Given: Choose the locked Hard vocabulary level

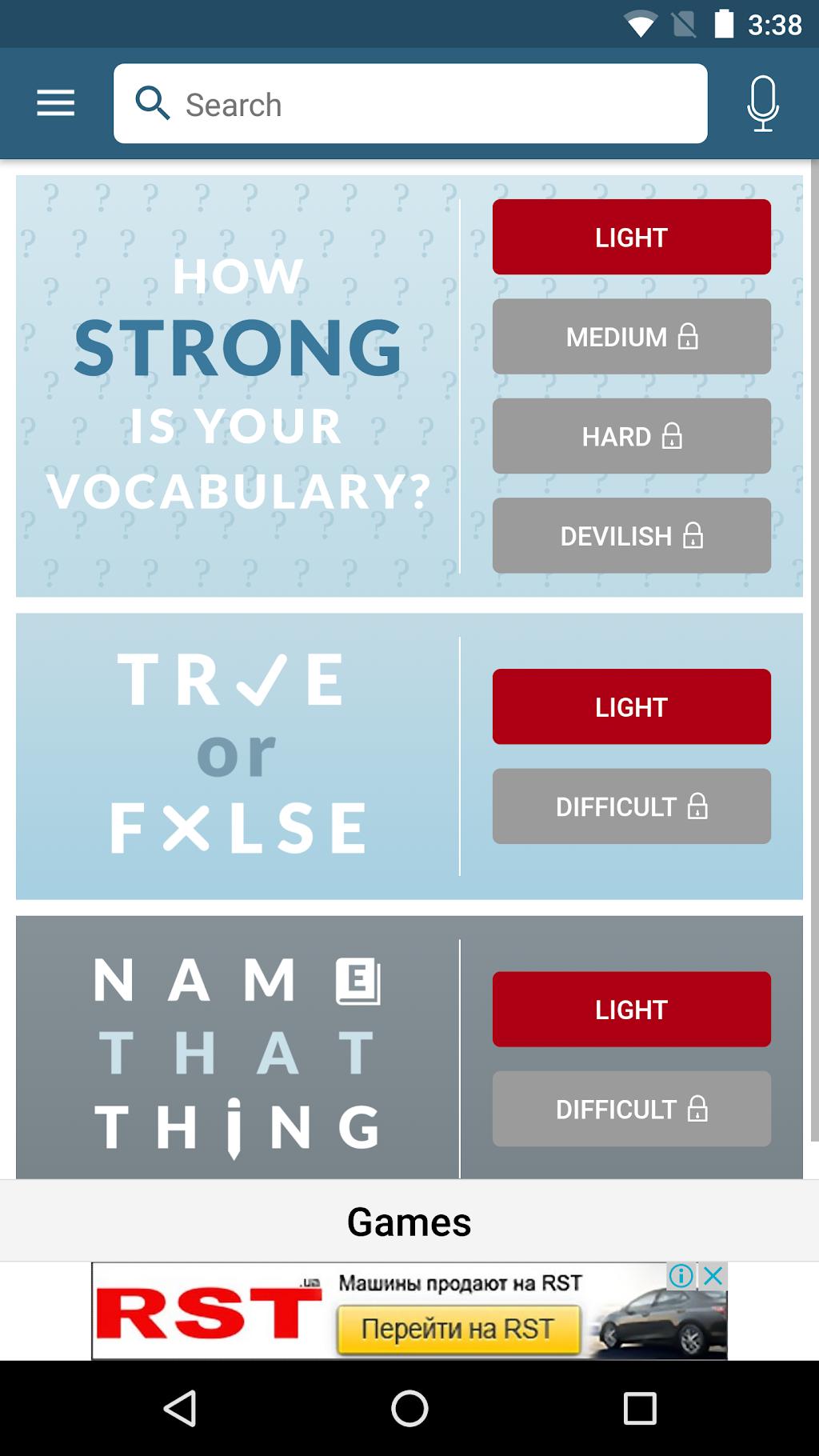Looking at the screenshot, I should [x=632, y=436].
